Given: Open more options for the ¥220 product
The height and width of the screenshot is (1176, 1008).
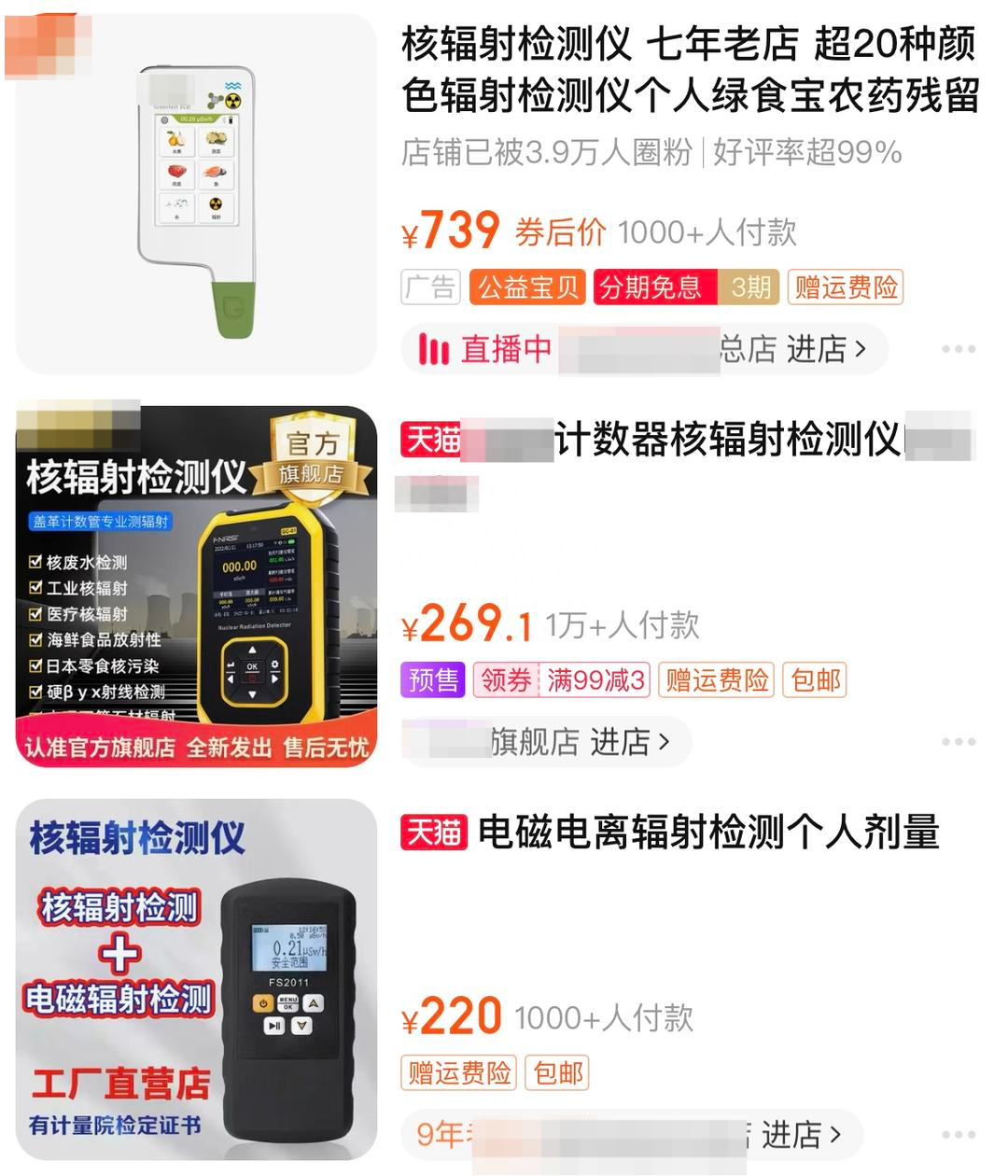Looking at the screenshot, I should click(958, 1135).
